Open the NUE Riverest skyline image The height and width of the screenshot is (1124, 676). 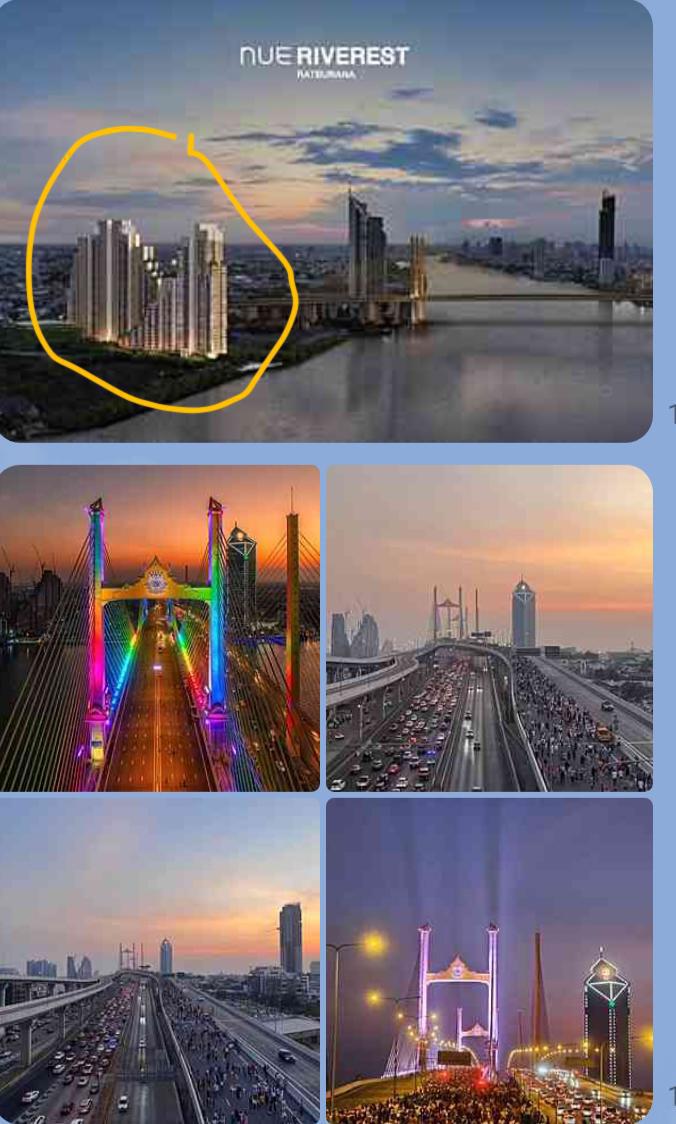326,220
